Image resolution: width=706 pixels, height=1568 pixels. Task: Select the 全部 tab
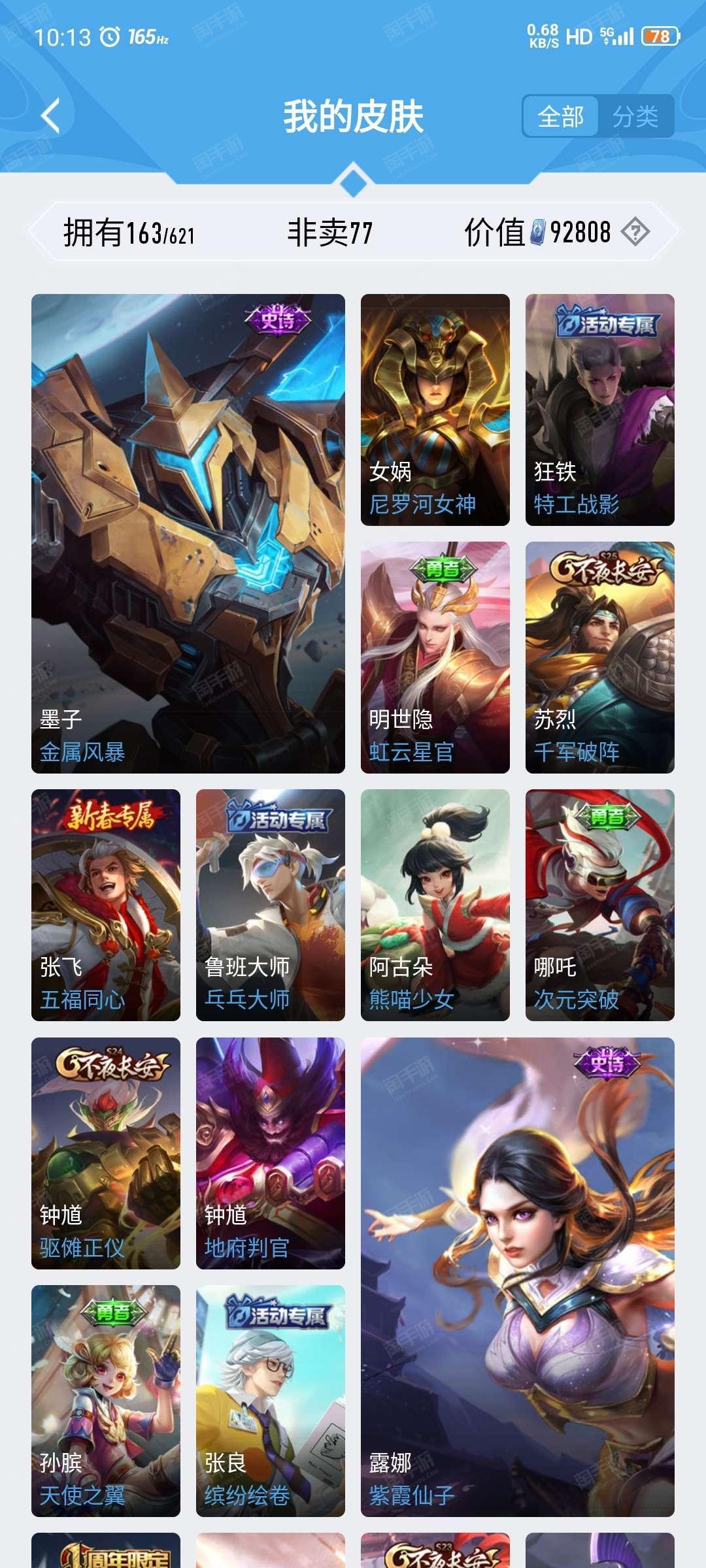[560, 117]
